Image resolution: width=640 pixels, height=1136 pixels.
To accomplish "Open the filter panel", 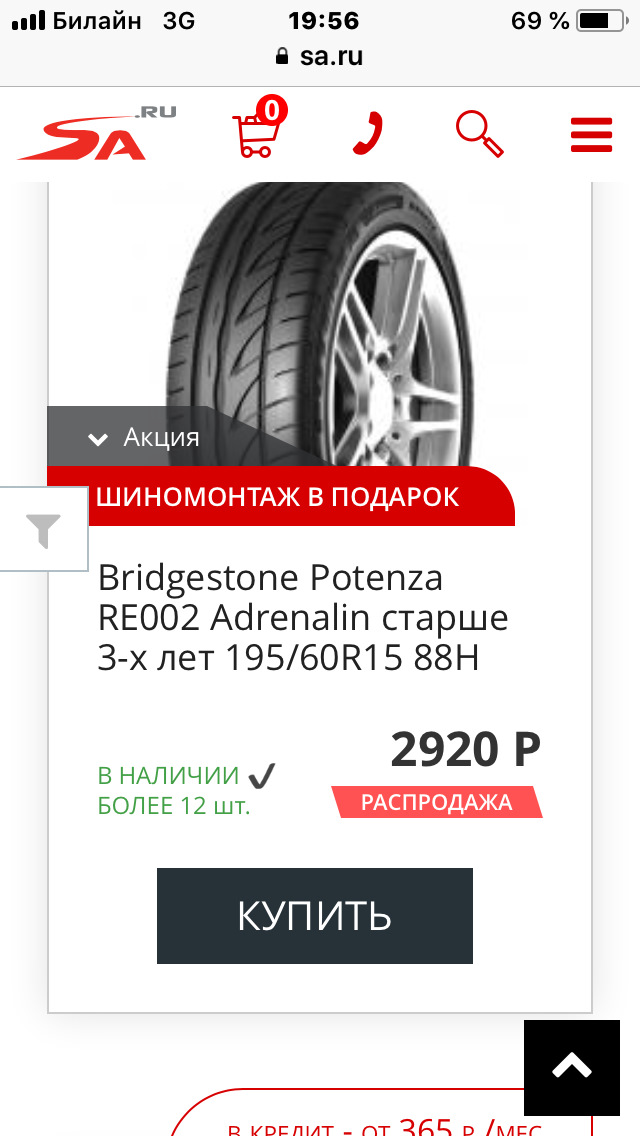I will (x=44, y=530).
